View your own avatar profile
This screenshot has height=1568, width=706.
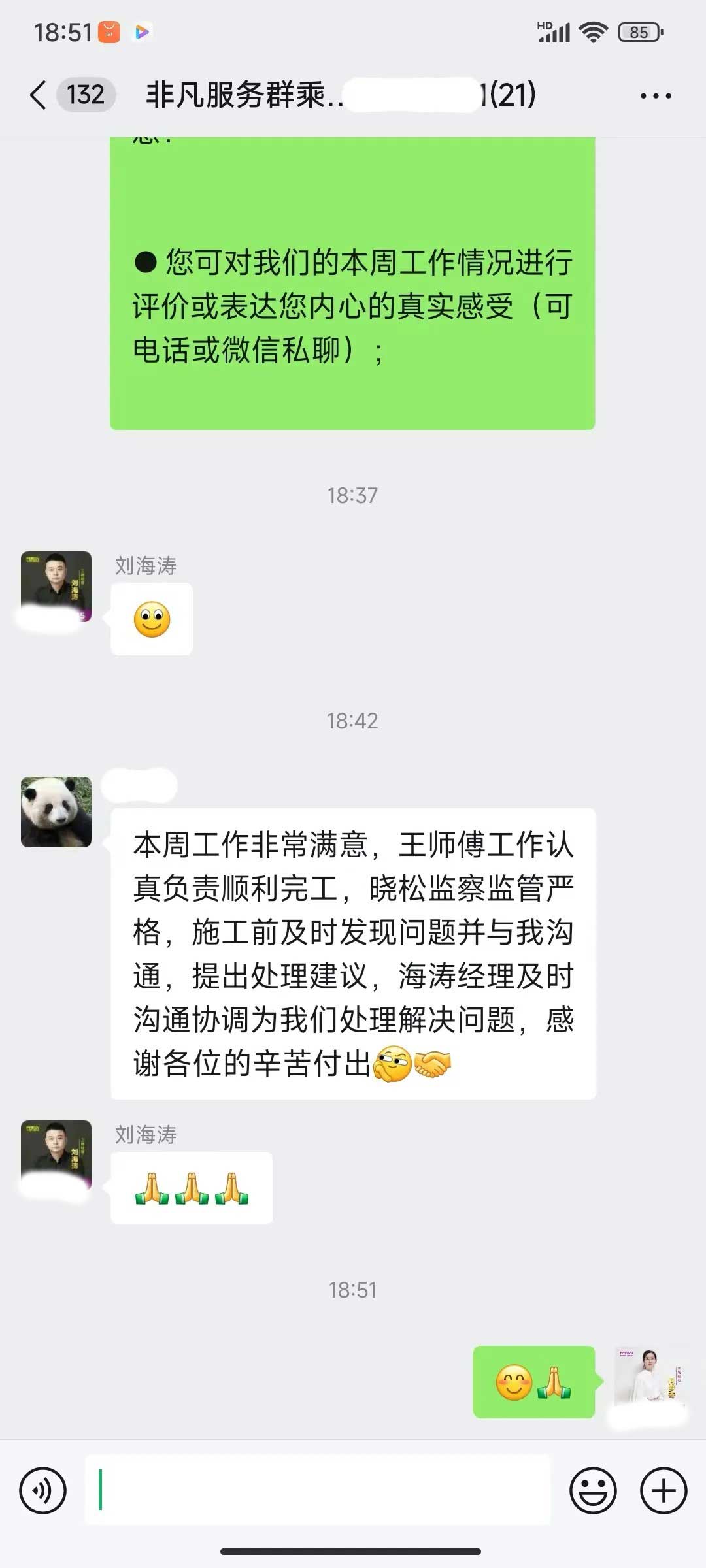(x=648, y=1380)
